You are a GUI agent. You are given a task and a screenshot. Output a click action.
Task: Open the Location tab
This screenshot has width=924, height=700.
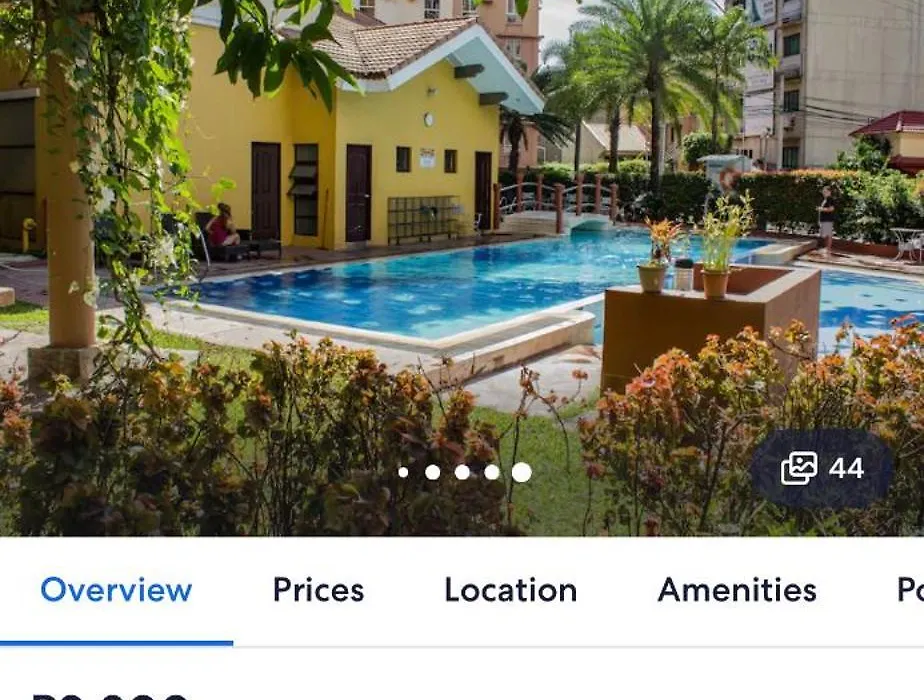pos(510,590)
